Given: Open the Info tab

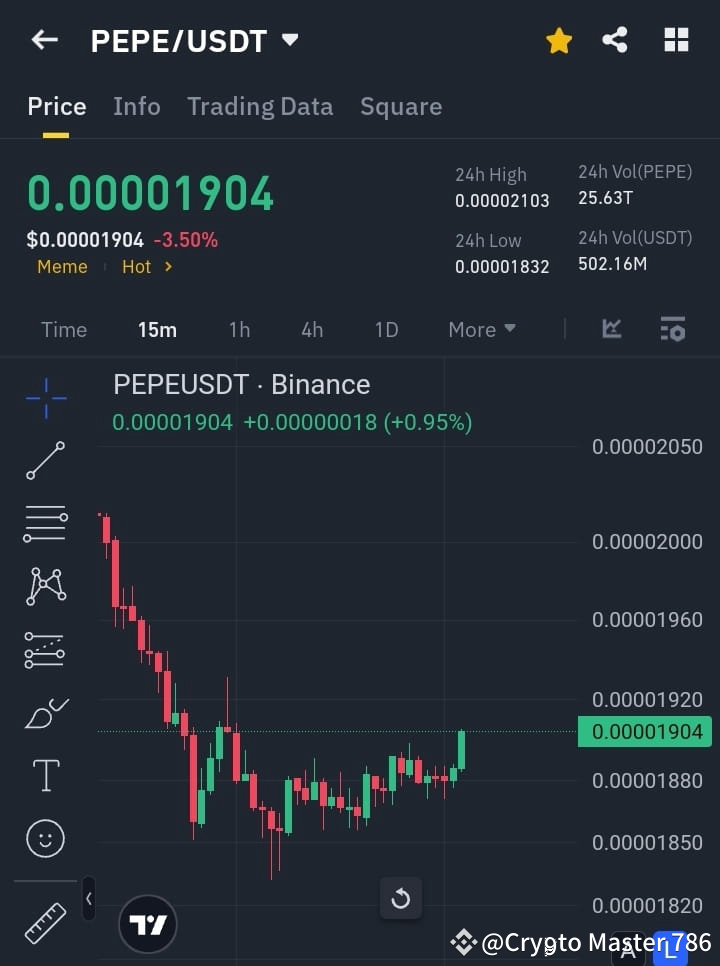Looking at the screenshot, I should (137, 106).
